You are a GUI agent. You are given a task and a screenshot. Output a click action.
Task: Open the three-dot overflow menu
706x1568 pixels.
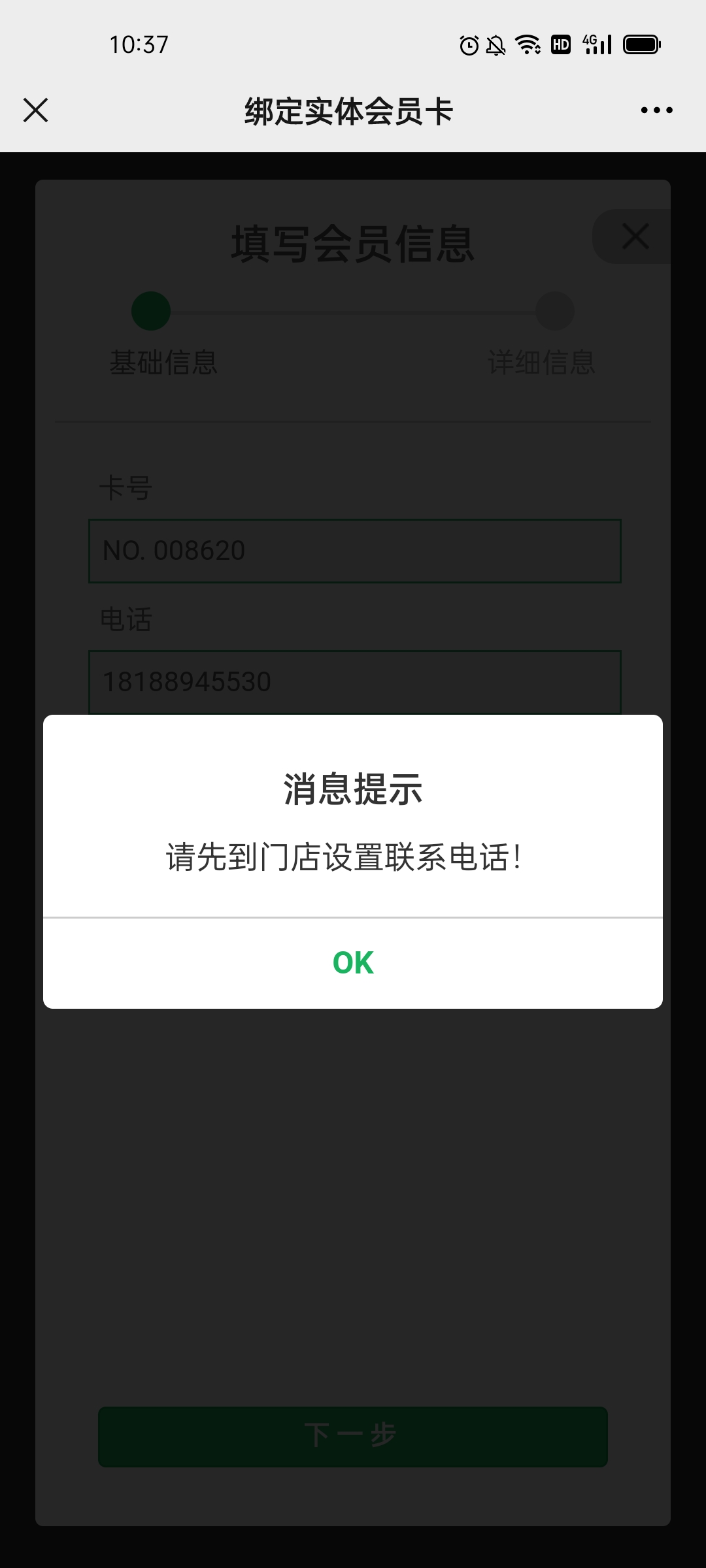tap(656, 110)
